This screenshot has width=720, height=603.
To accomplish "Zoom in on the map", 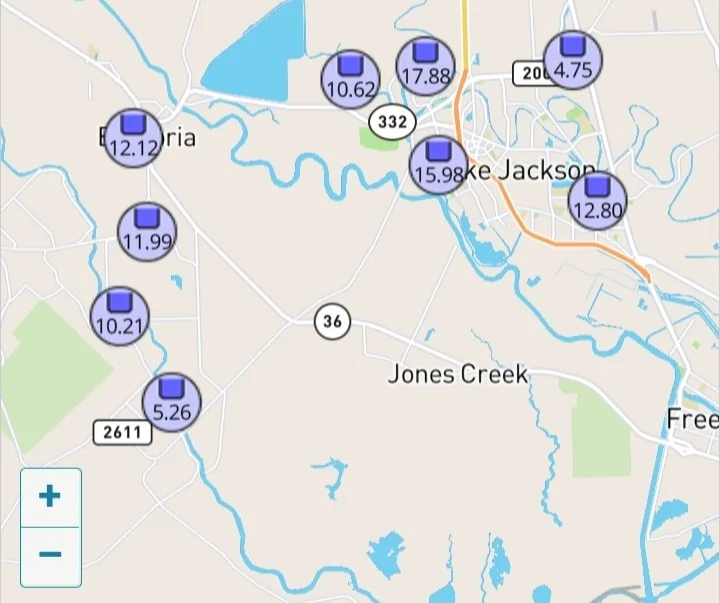I will pos(50,497).
